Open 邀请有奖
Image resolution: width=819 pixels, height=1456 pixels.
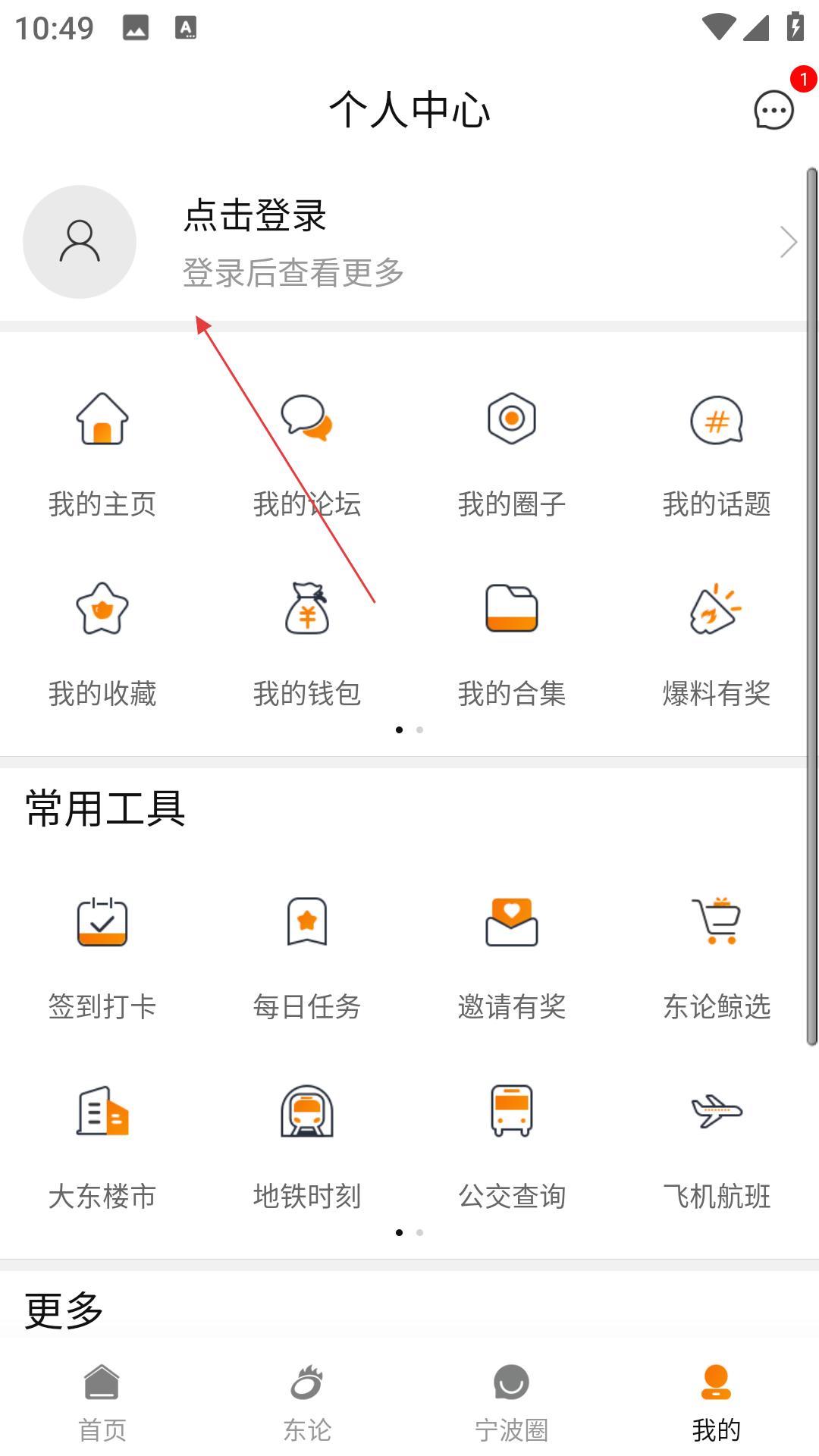click(512, 959)
